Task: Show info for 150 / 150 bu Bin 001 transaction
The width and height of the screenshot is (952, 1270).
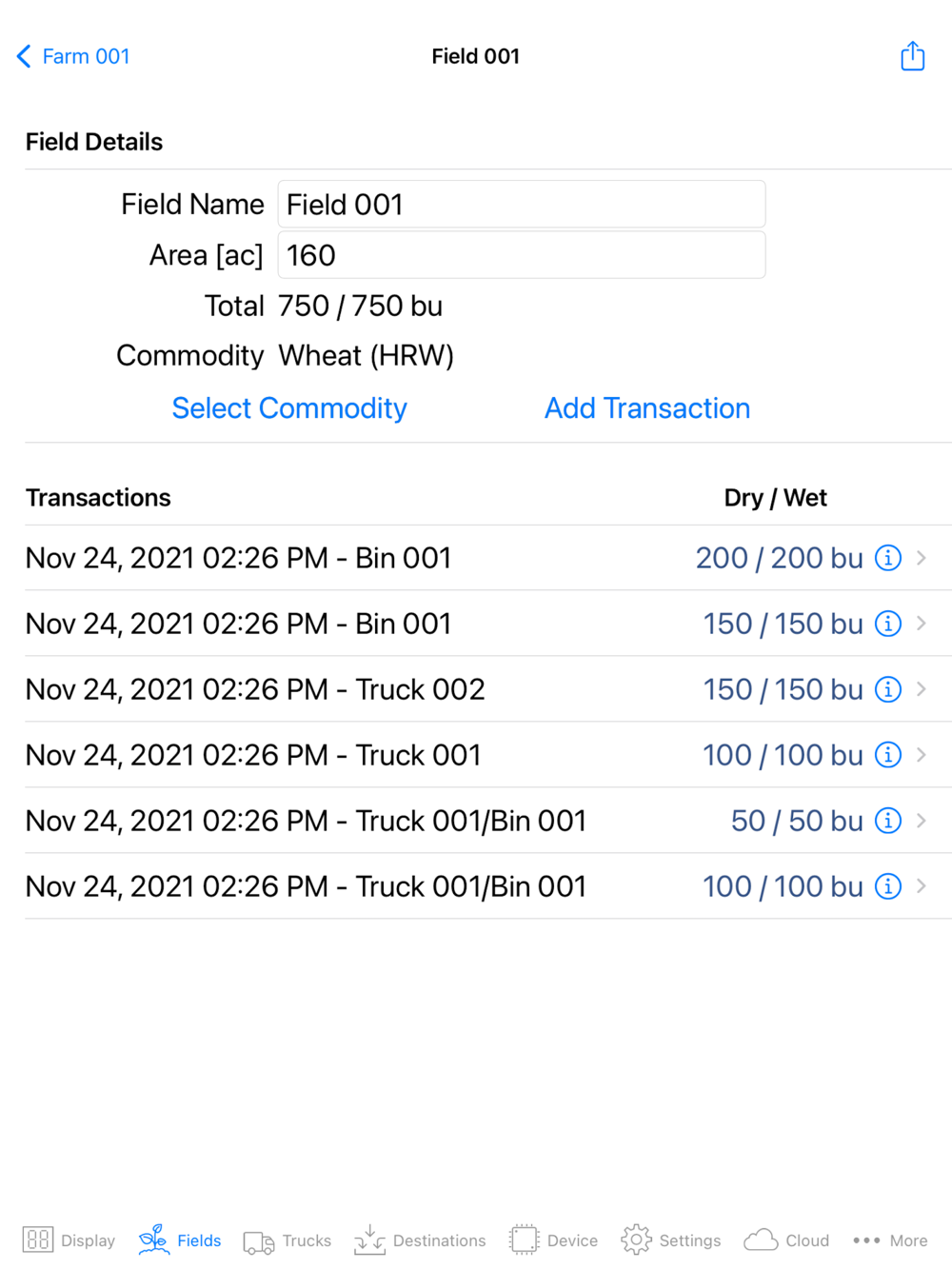Action: pyautogui.click(x=888, y=624)
